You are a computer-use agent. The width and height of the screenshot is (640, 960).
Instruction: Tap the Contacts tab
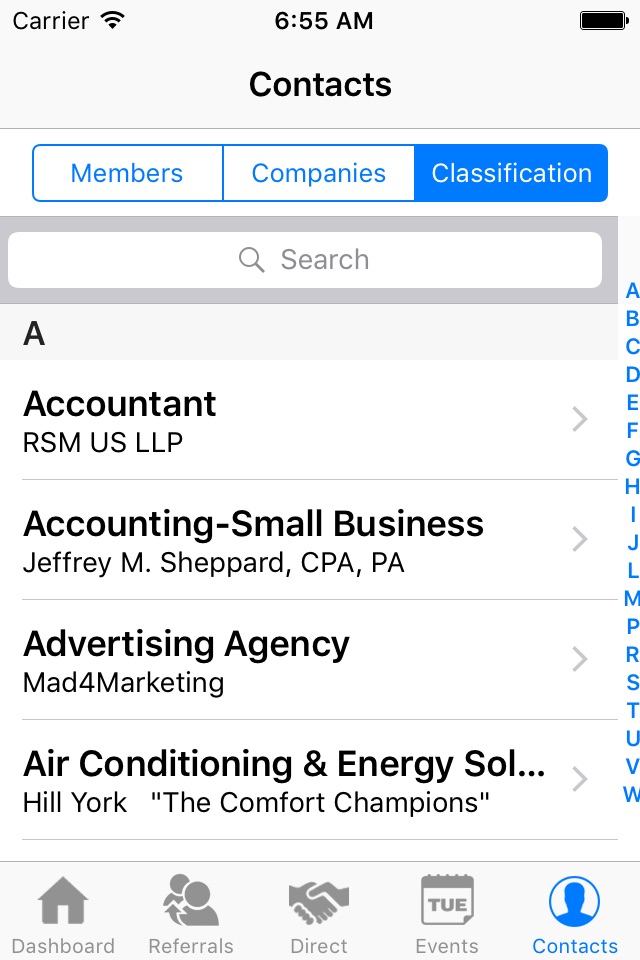point(575,914)
